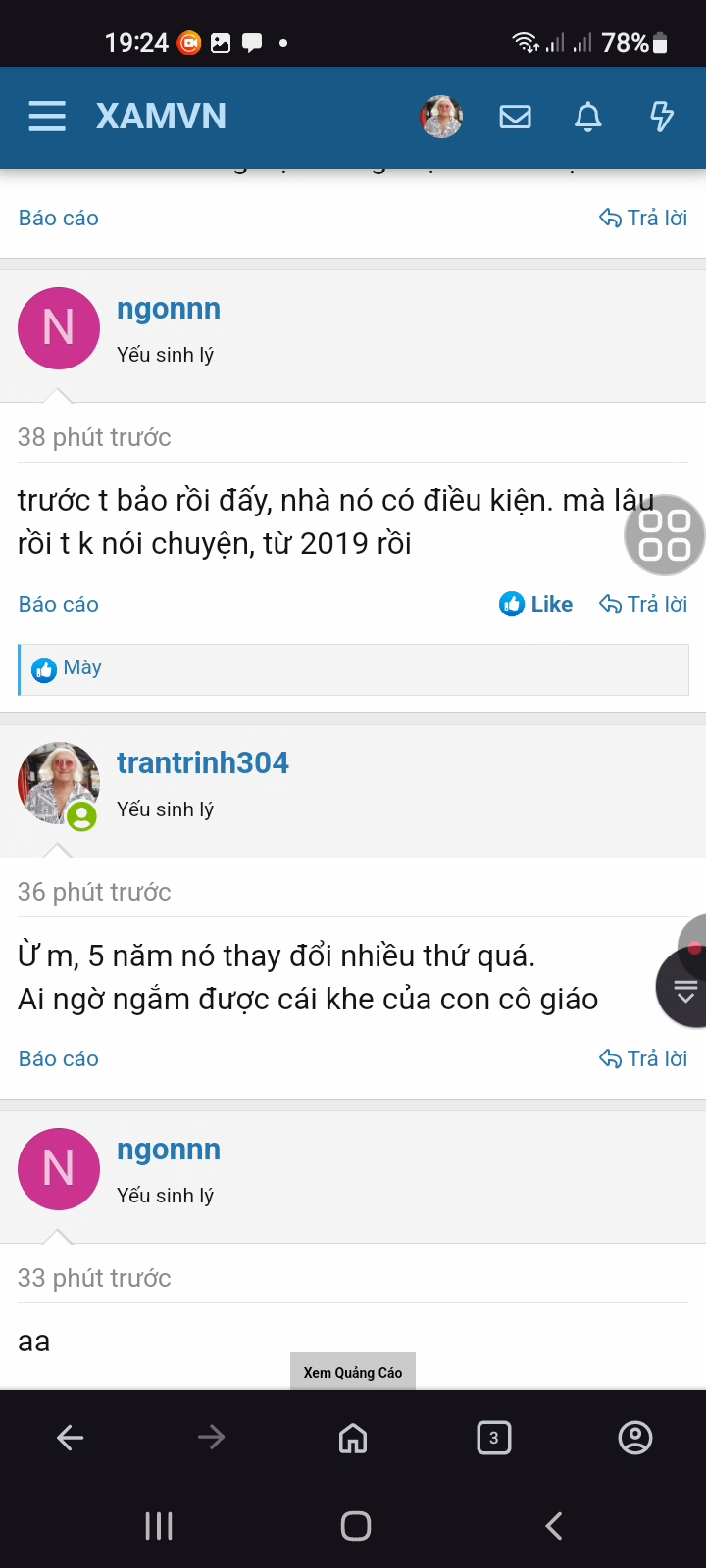Go back using browser back arrow
The image size is (706, 1568).
tap(71, 1438)
